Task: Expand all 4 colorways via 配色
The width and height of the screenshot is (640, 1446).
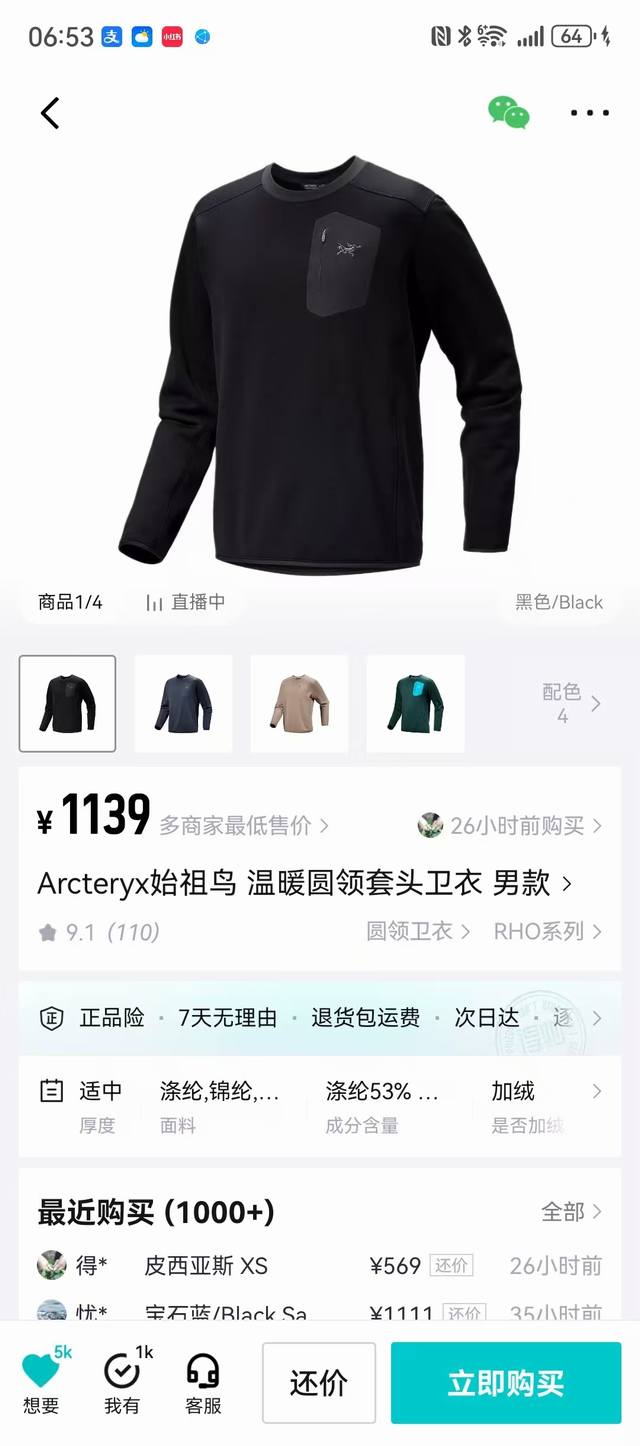Action: tap(571, 703)
